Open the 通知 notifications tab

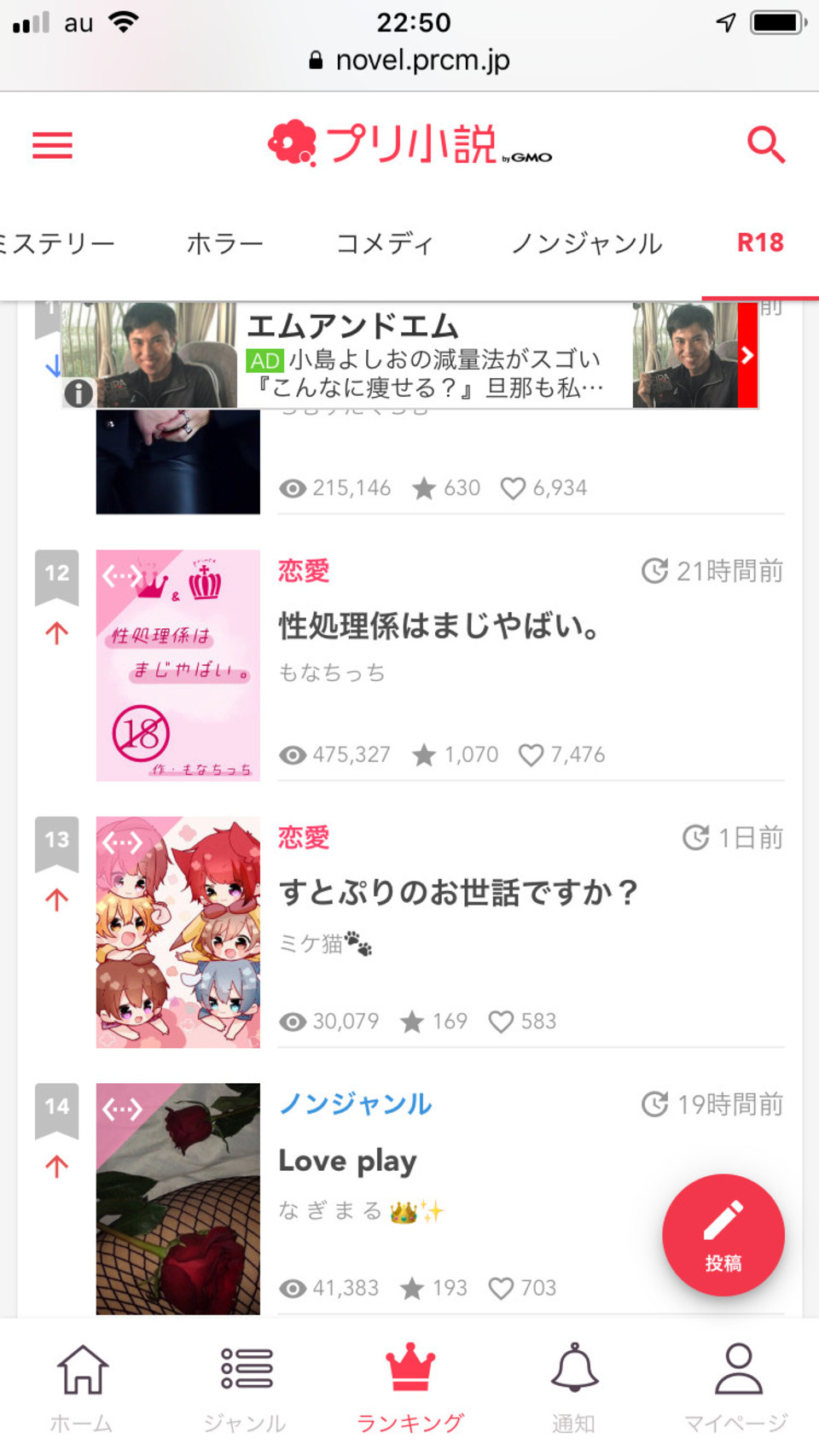[x=574, y=1387]
